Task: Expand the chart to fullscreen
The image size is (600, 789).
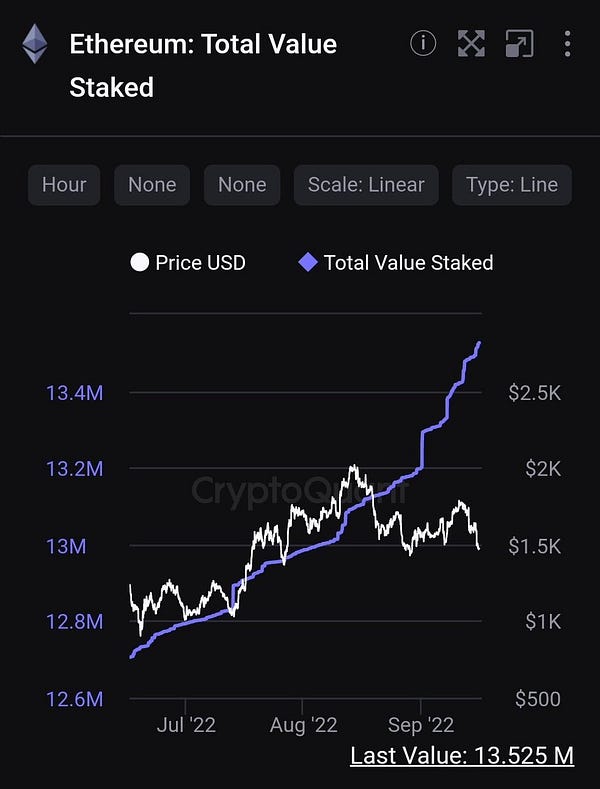Action: [x=471, y=43]
